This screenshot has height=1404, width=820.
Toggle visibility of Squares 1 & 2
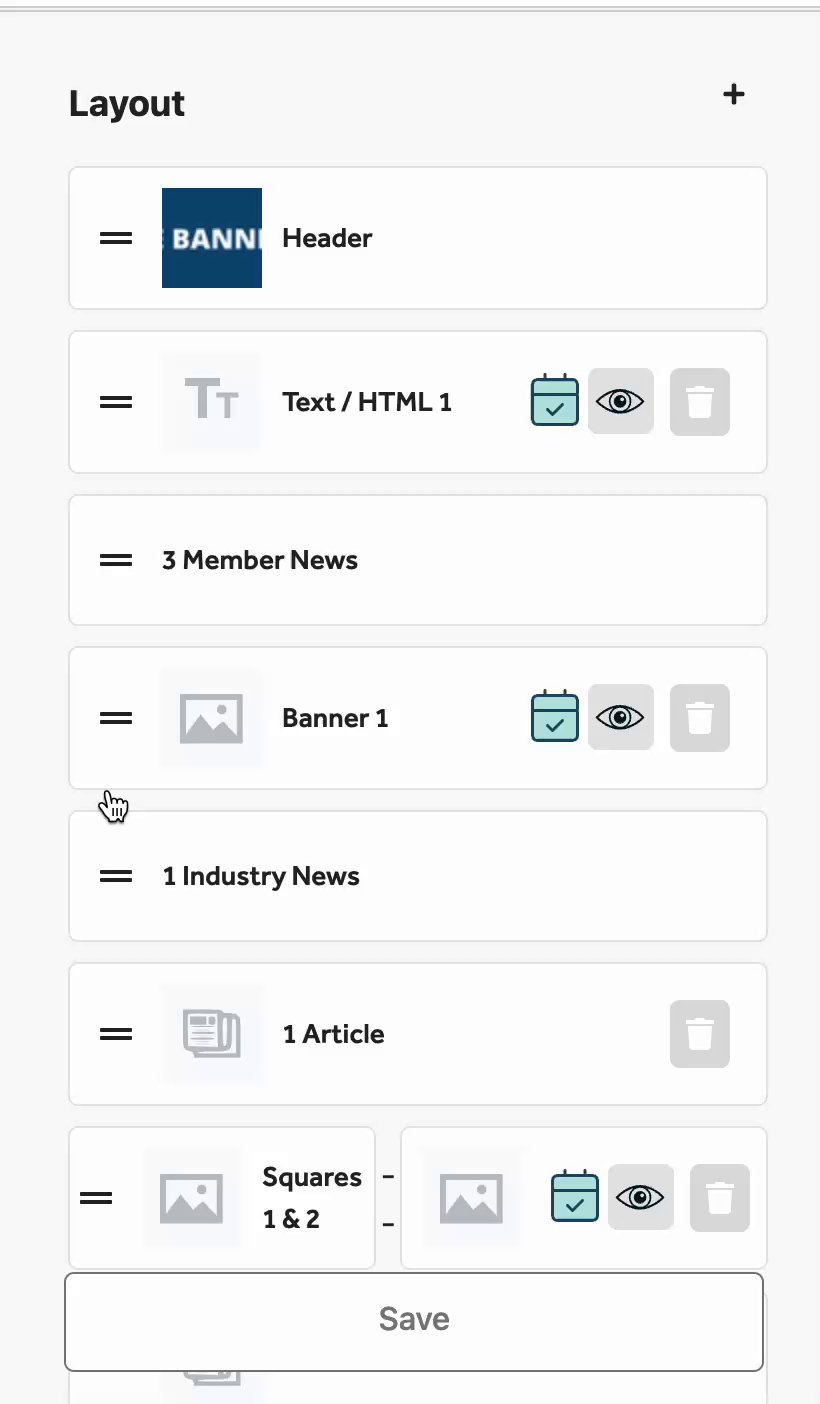641,1197
